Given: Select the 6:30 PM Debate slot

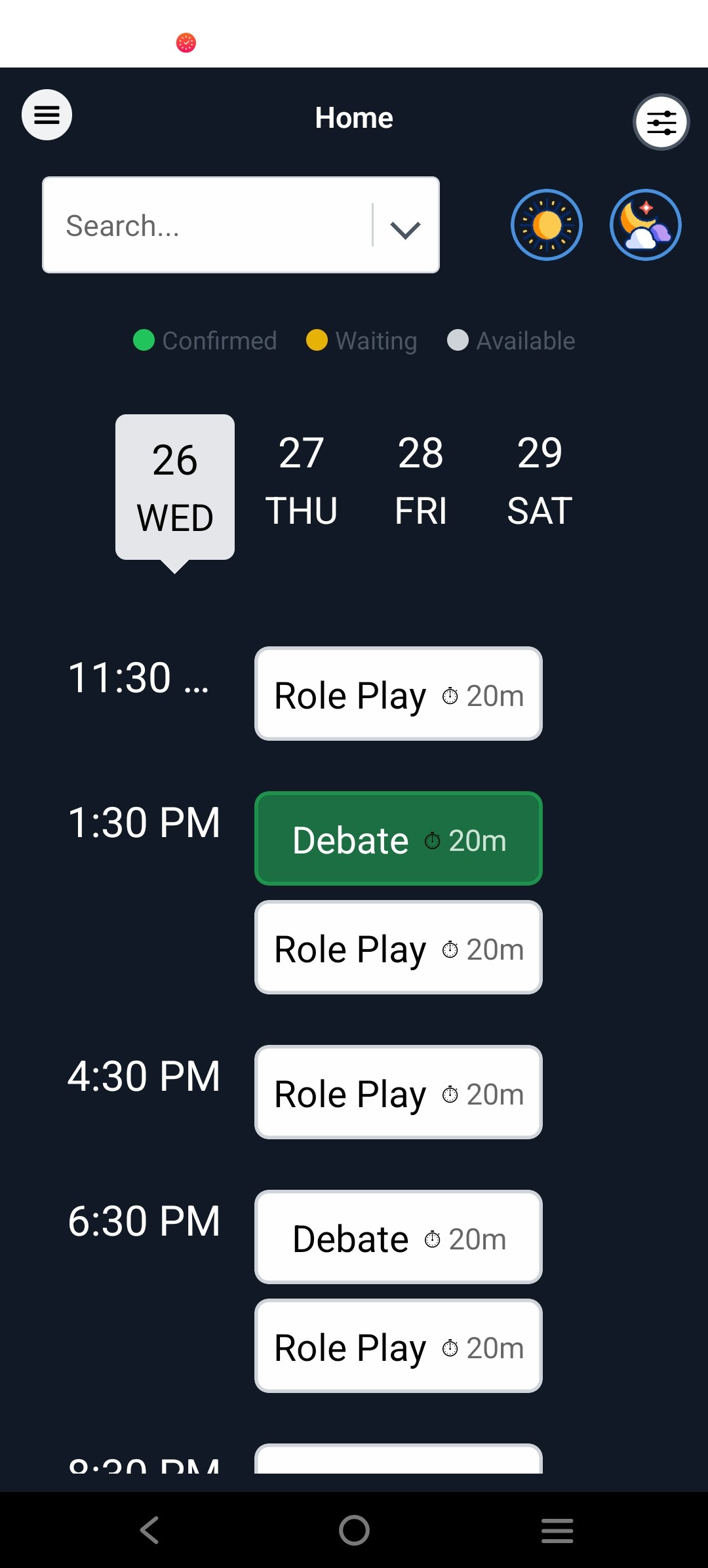Looking at the screenshot, I should pos(398,1238).
